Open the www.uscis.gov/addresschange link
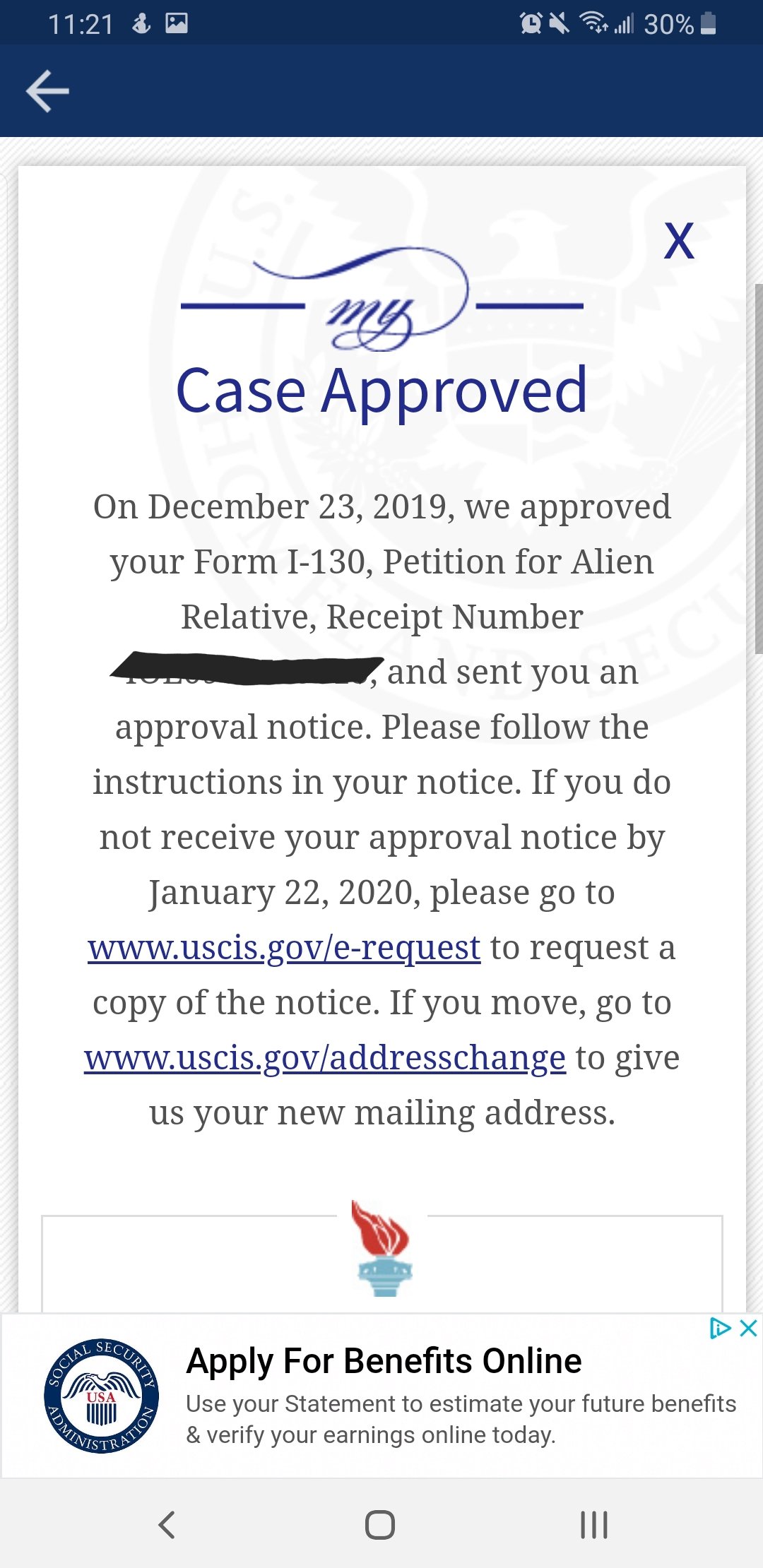This screenshot has height=1568, width=763. click(x=325, y=1058)
